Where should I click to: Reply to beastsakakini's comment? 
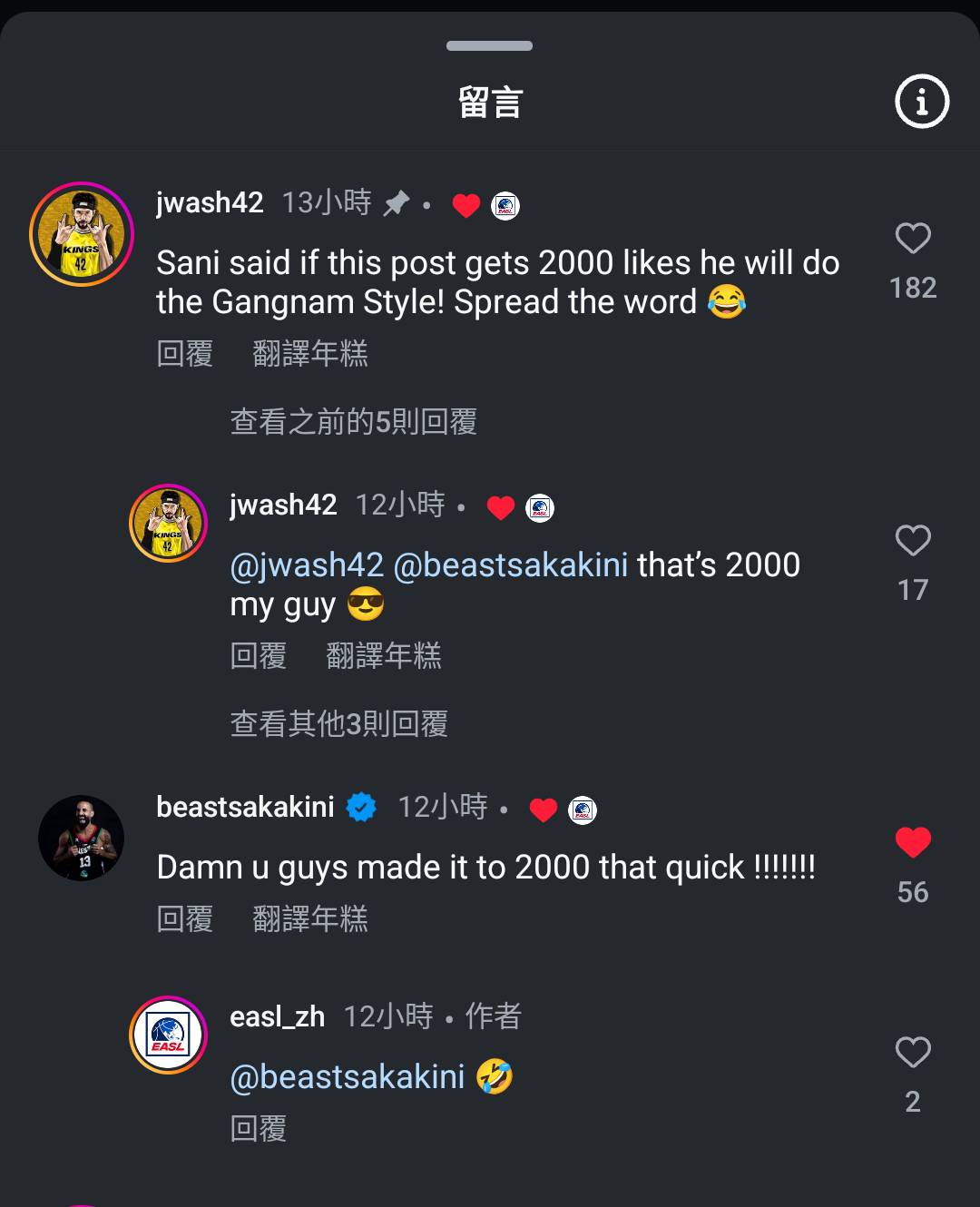point(185,918)
